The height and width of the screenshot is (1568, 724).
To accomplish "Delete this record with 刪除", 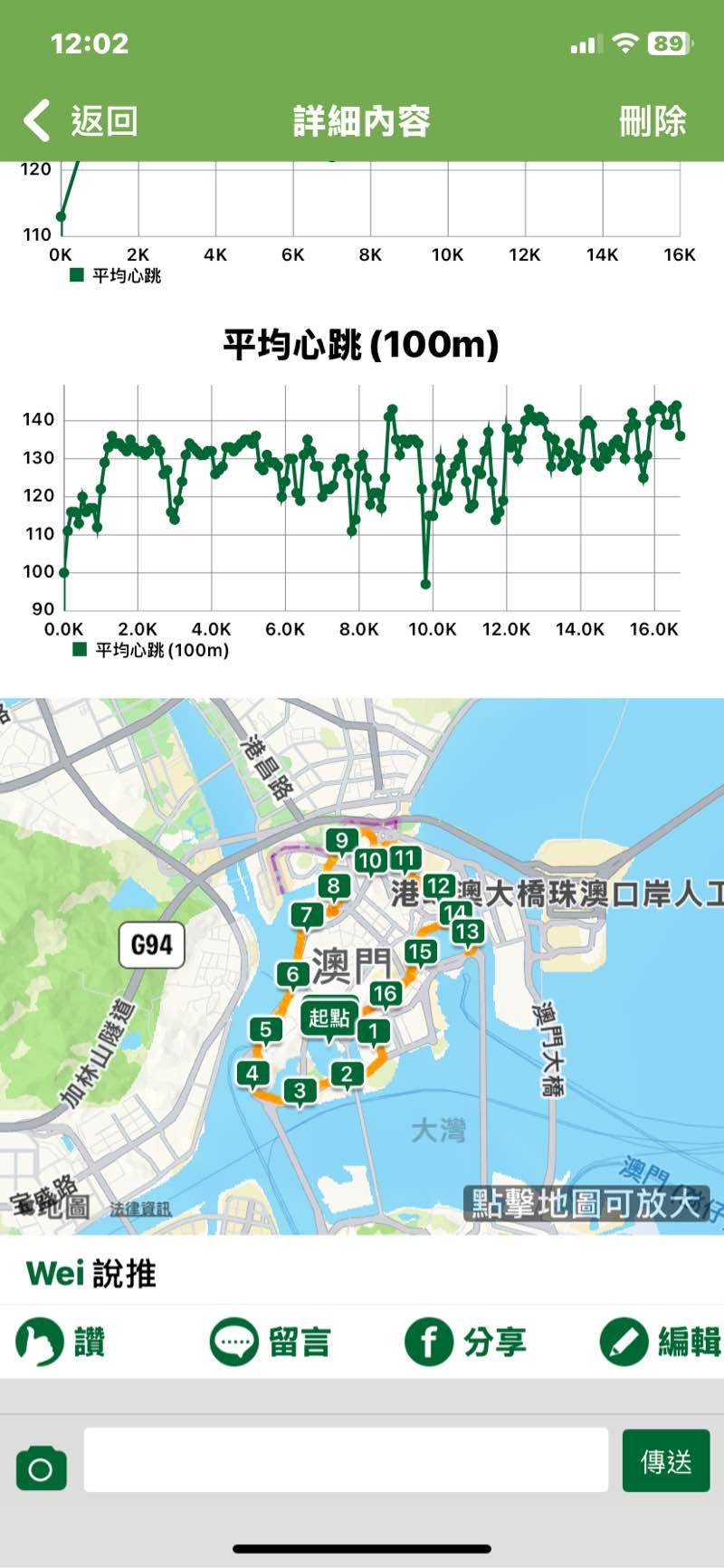I will pyautogui.click(x=652, y=120).
